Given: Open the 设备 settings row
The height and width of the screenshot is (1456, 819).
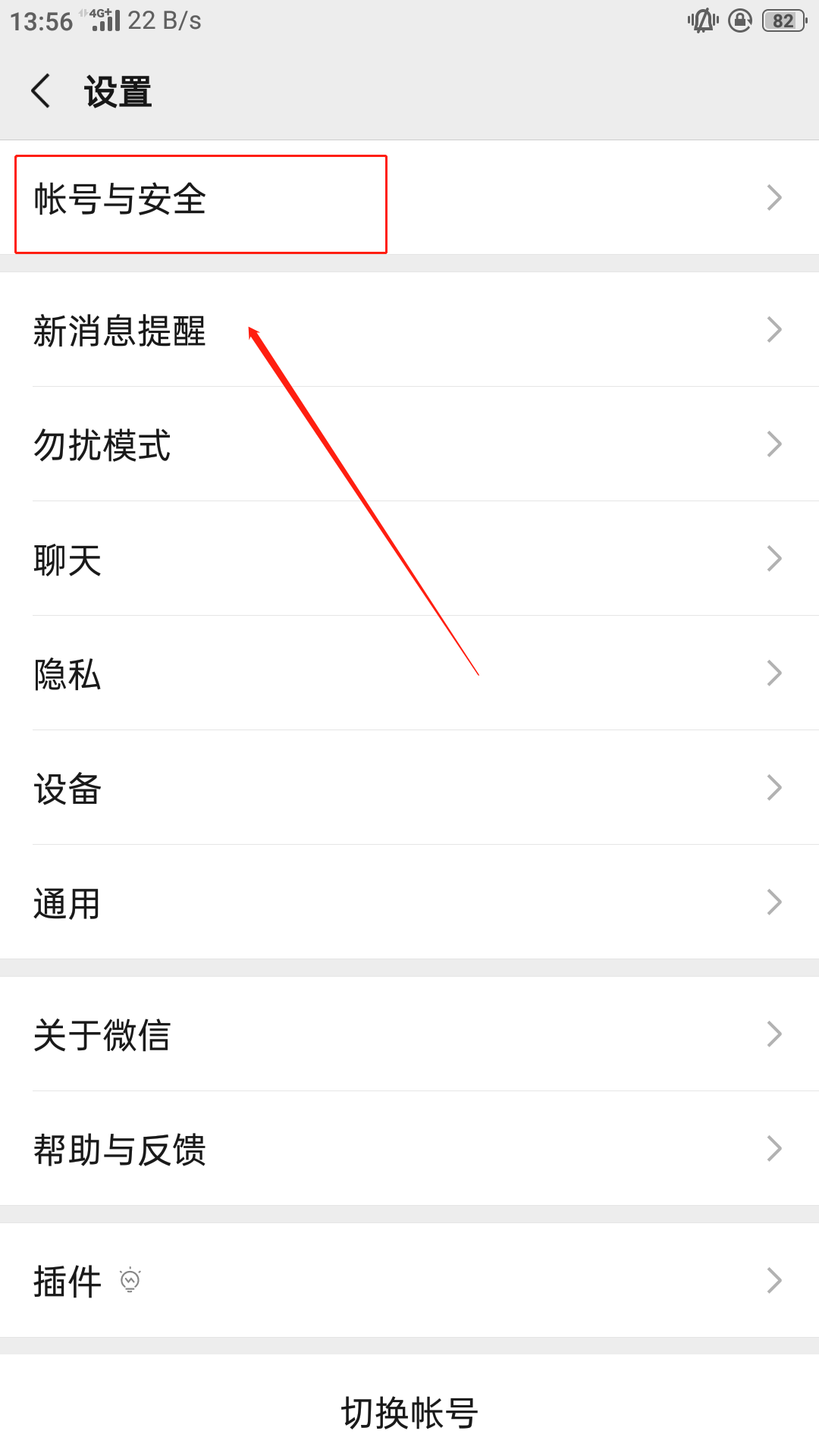Looking at the screenshot, I should [68, 789].
